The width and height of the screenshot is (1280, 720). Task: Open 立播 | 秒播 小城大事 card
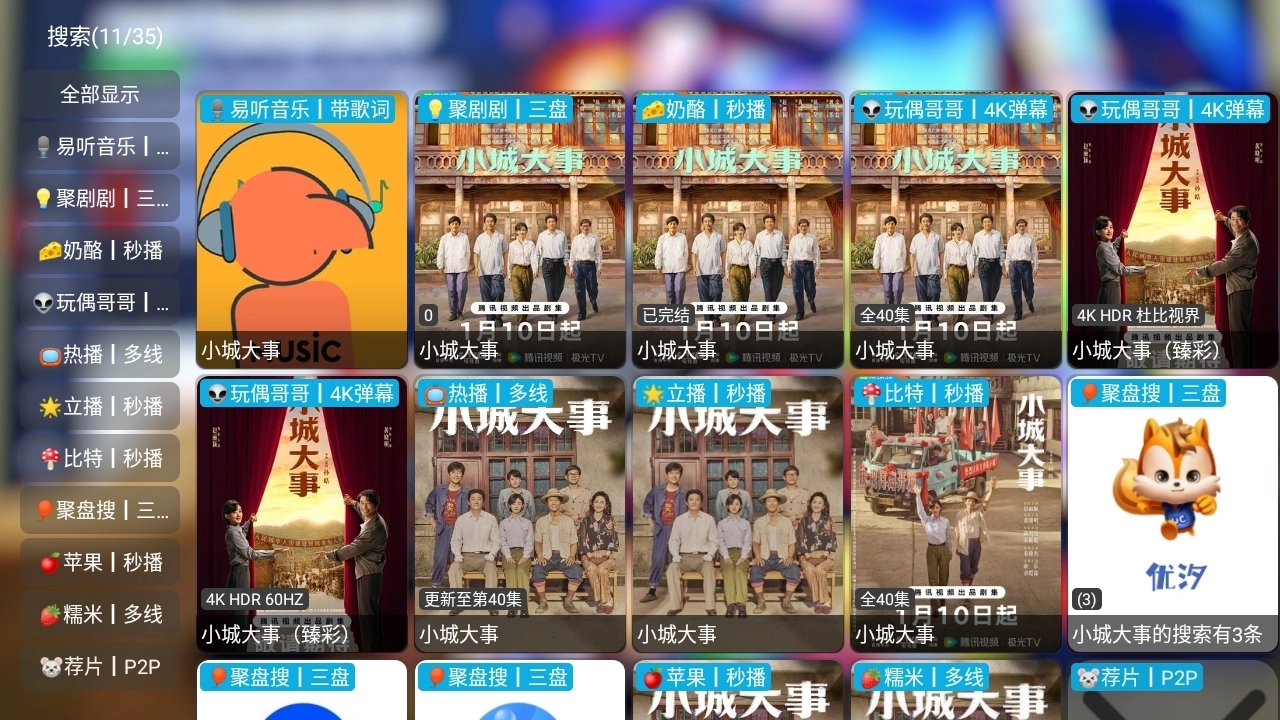pyautogui.click(x=738, y=514)
